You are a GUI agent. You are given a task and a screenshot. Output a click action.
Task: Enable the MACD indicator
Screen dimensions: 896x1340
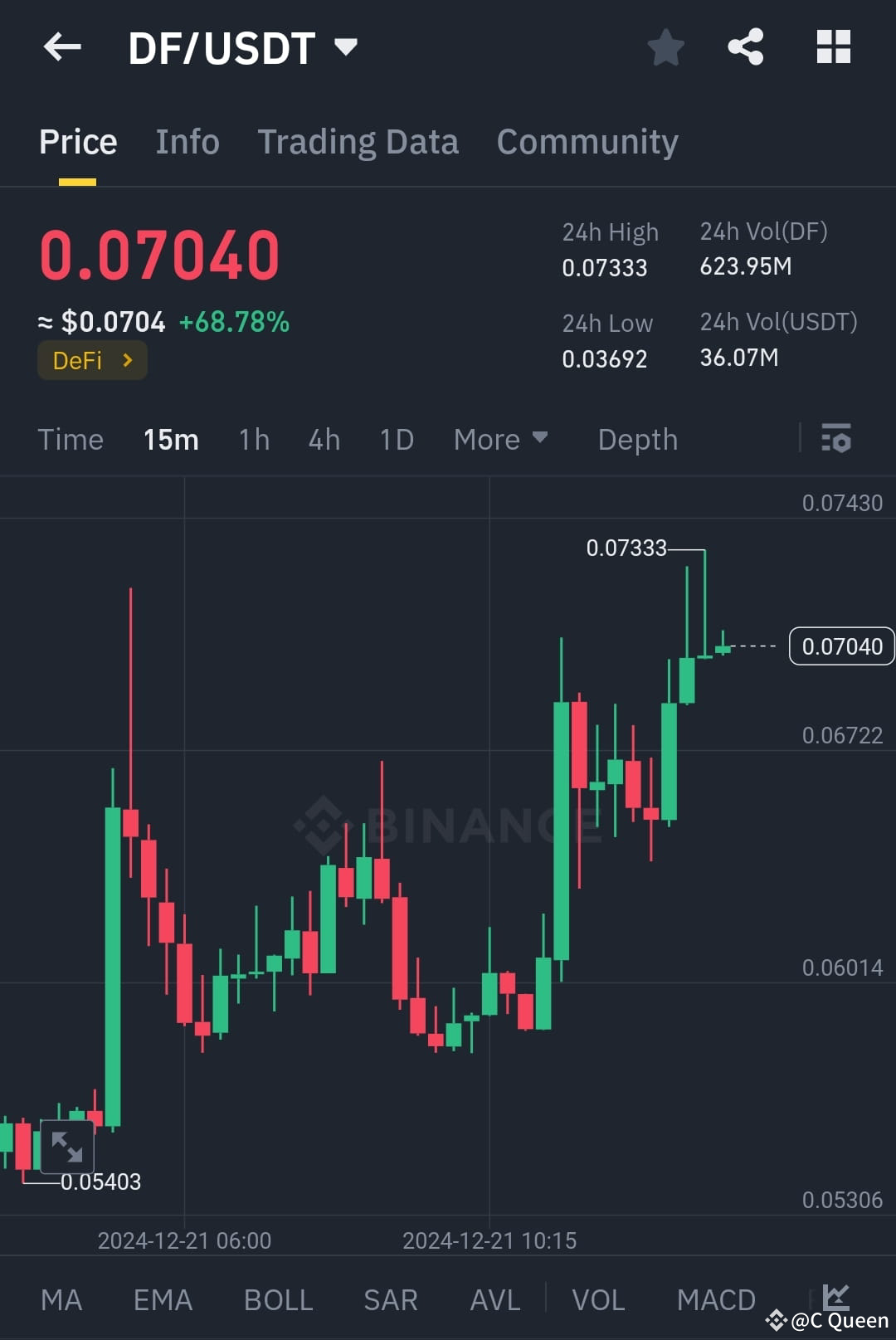[x=716, y=1299]
